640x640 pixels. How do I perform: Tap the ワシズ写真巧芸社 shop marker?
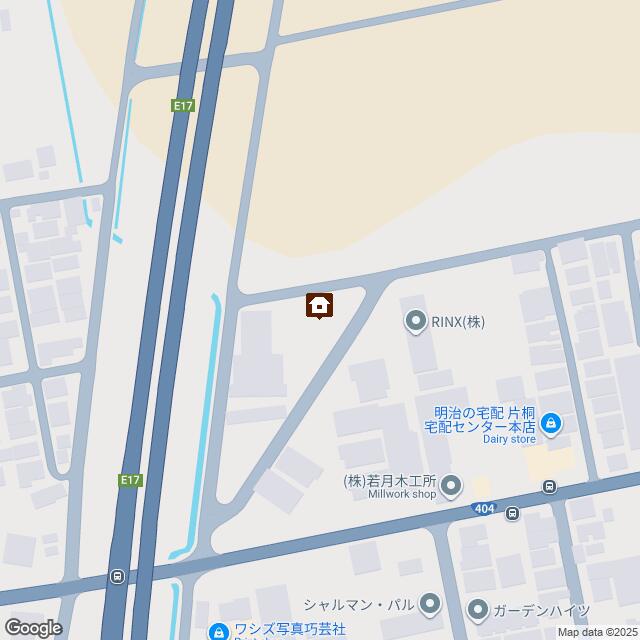point(219,631)
